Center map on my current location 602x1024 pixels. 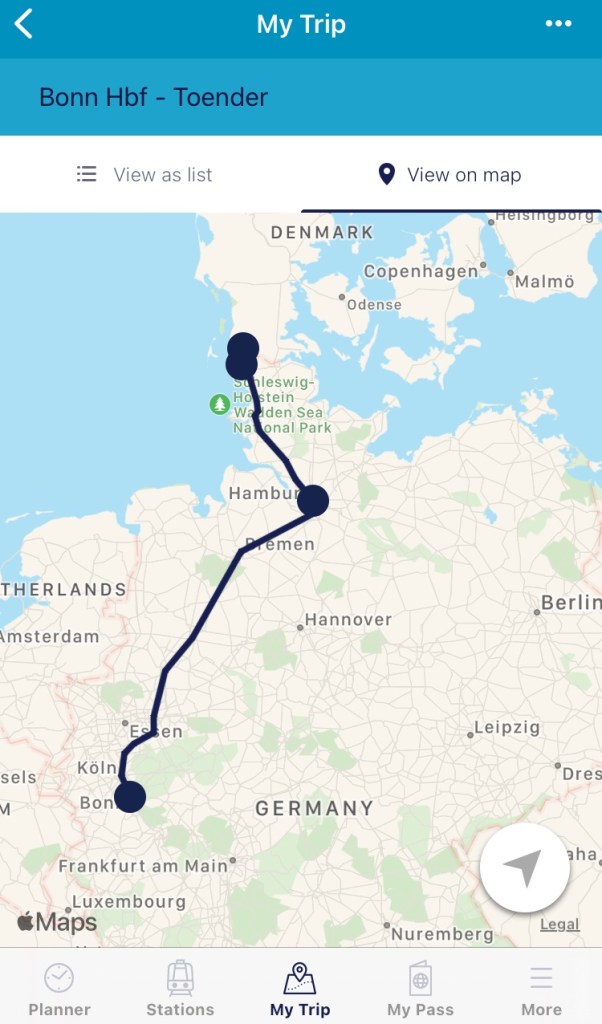click(x=524, y=868)
